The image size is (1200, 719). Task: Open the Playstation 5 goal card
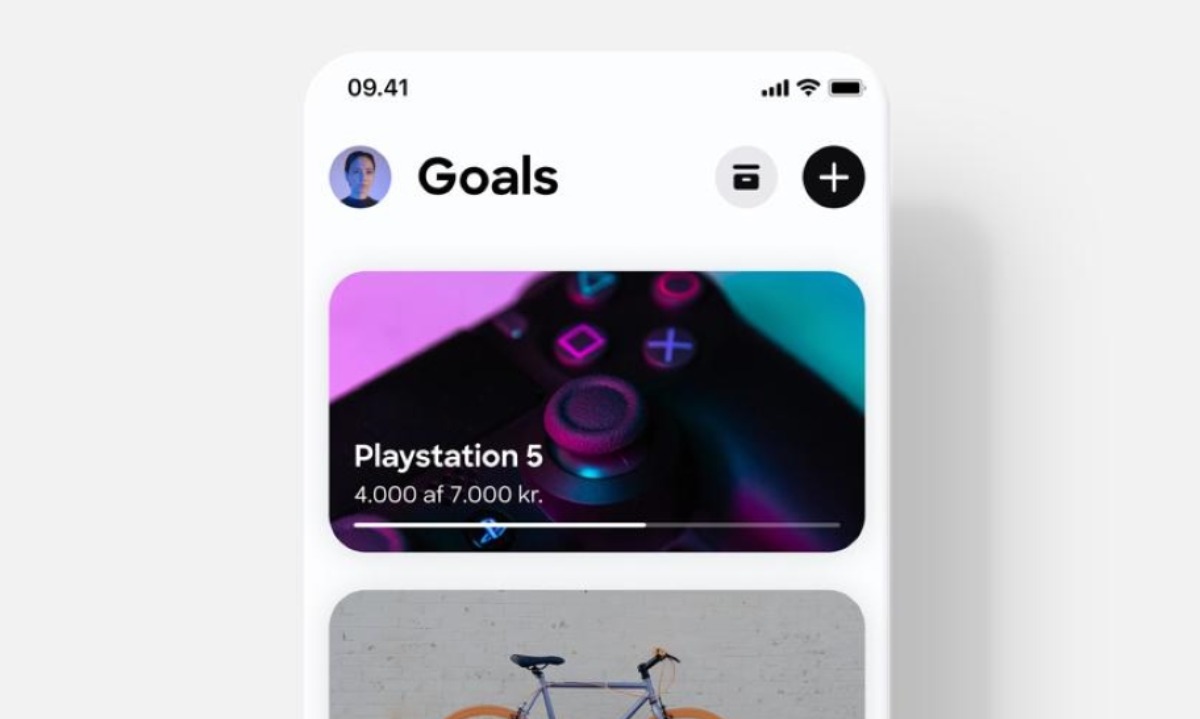pos(596,410)
